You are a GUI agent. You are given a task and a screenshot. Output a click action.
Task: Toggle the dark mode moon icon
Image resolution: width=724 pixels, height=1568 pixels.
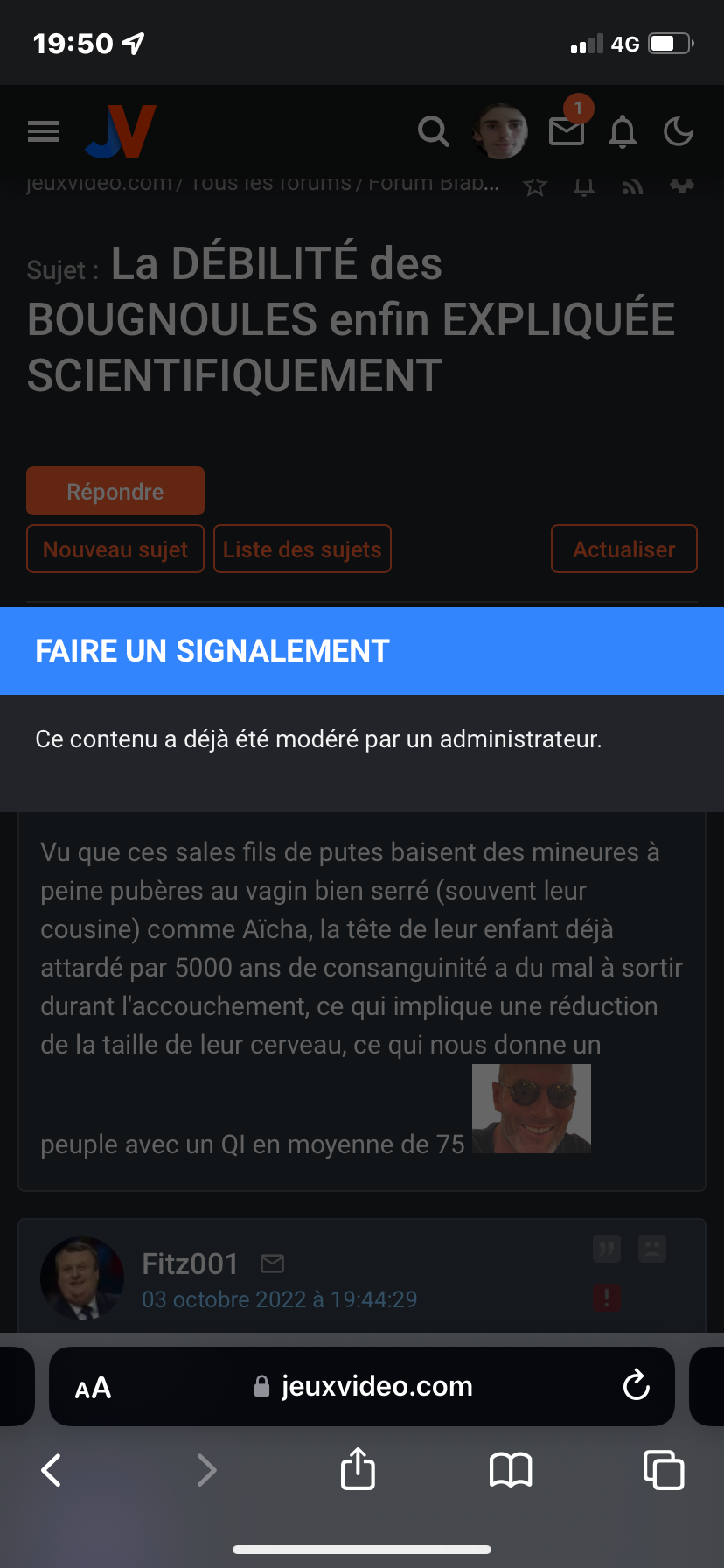click(679, 131)
